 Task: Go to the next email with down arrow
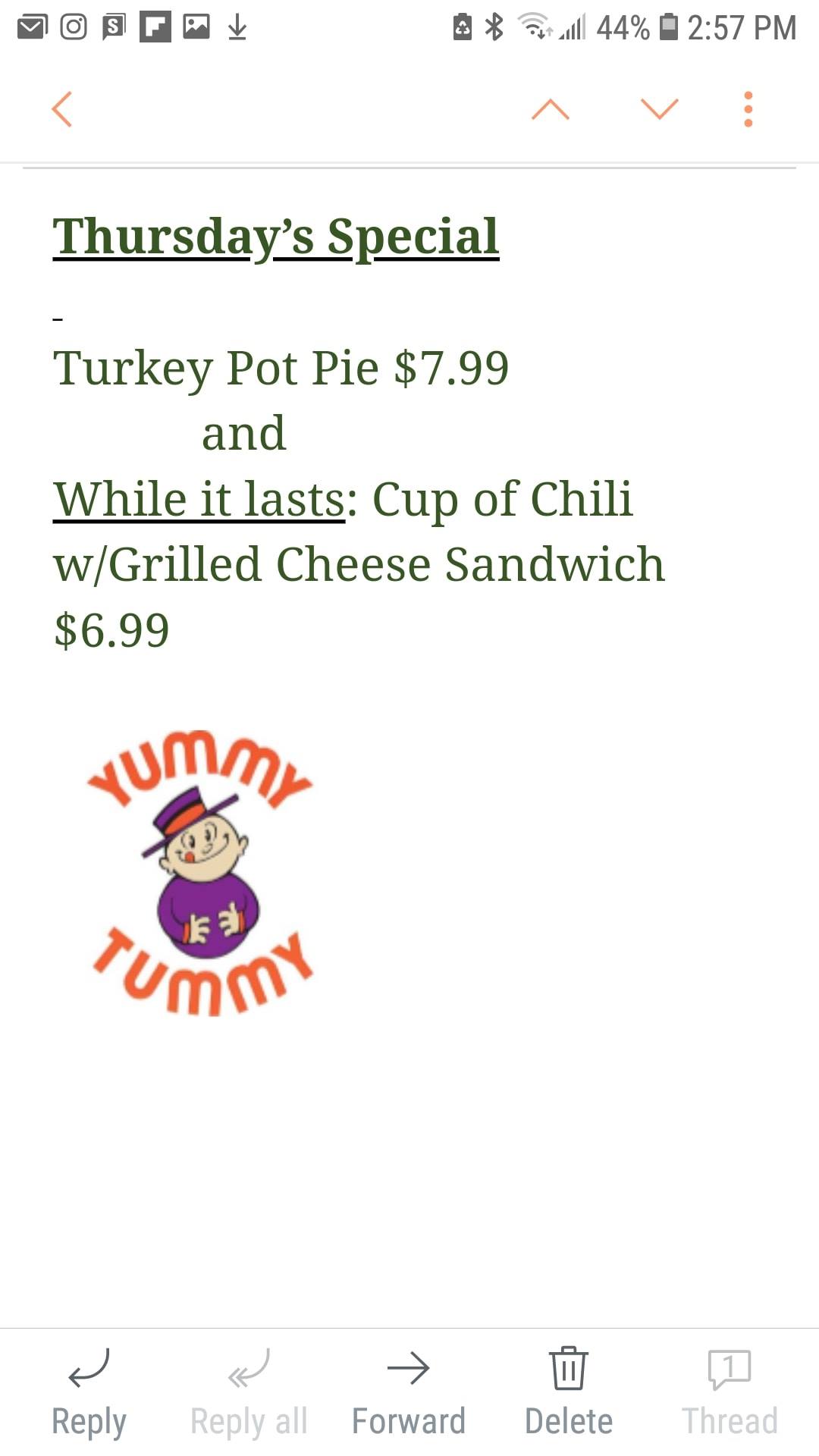[659, 109]
